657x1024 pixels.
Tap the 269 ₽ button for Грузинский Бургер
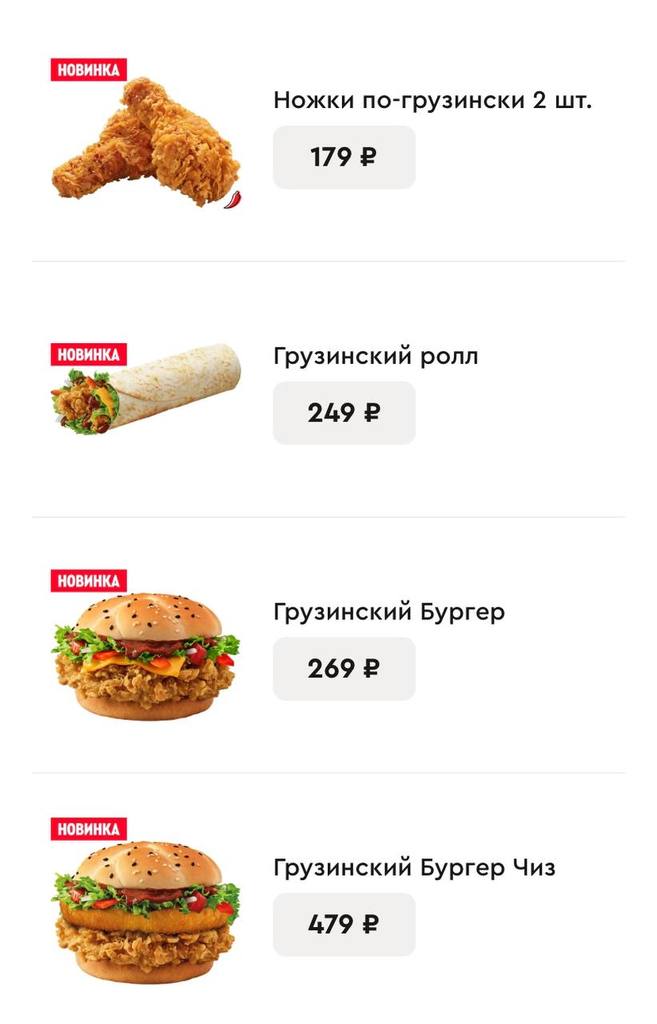click(344, 668)
